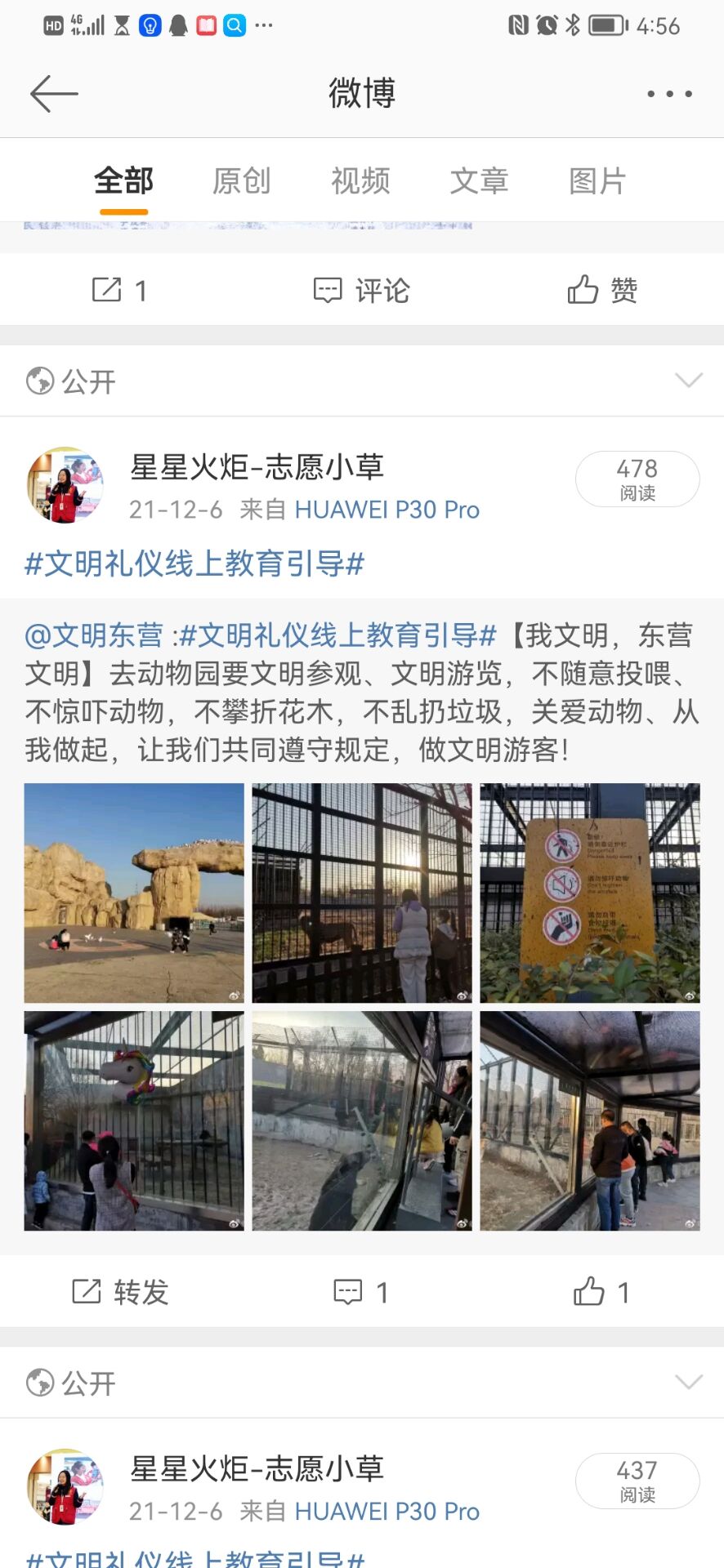Open comments under the zoo post
The height and width of the screenshot is (1568, 724).
tap(360, 1292)
